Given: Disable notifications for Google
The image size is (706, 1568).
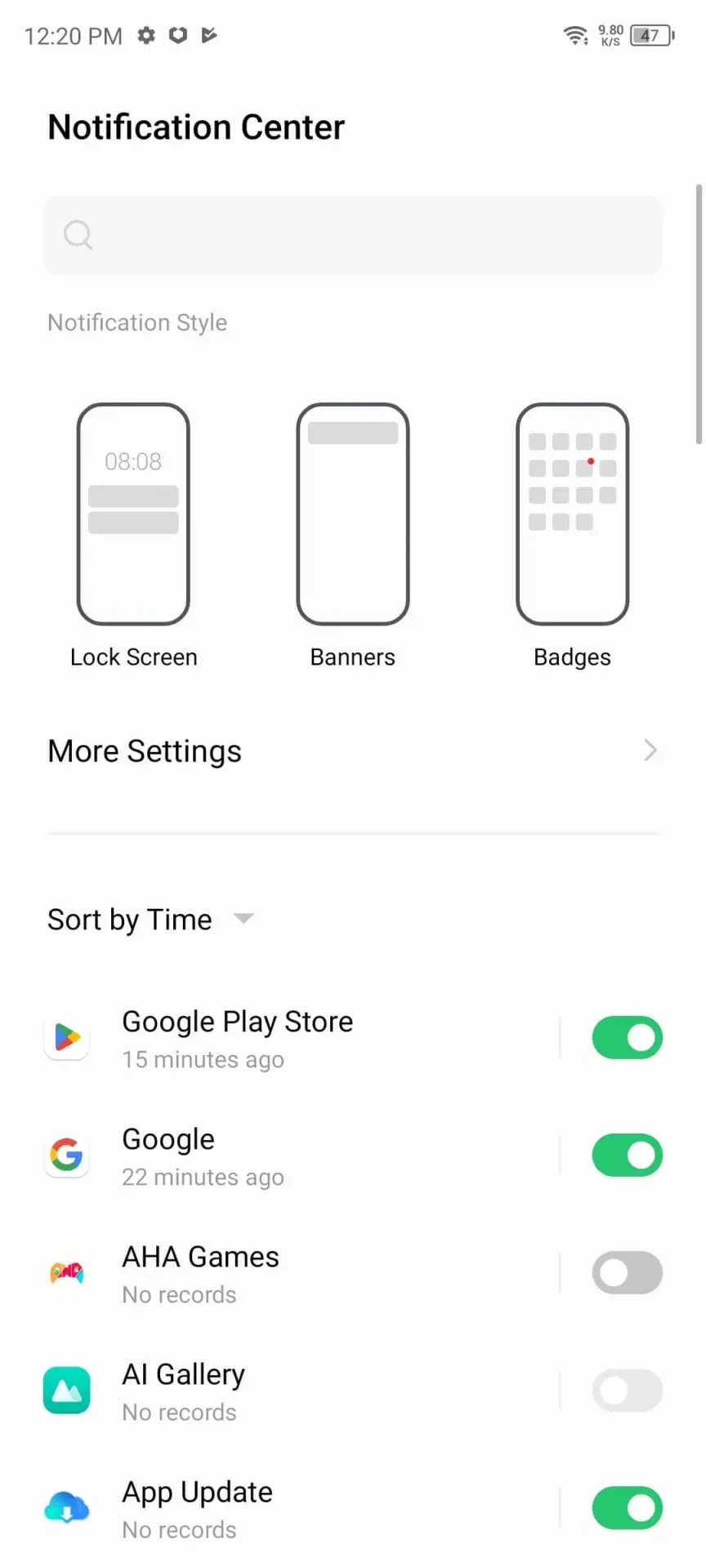Looking at the screenshot, I should (x=627, y=1156).
